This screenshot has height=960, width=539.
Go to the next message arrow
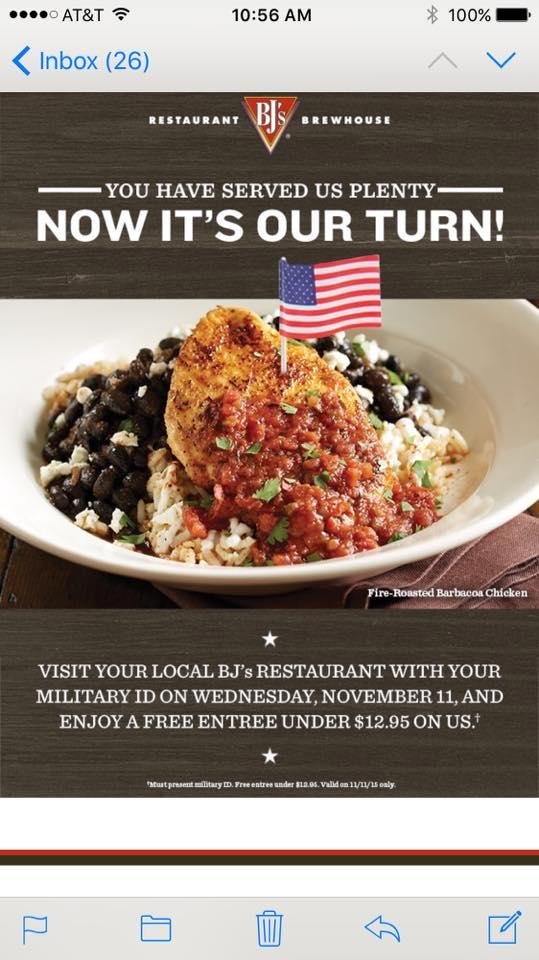click(x=501, y=60)
